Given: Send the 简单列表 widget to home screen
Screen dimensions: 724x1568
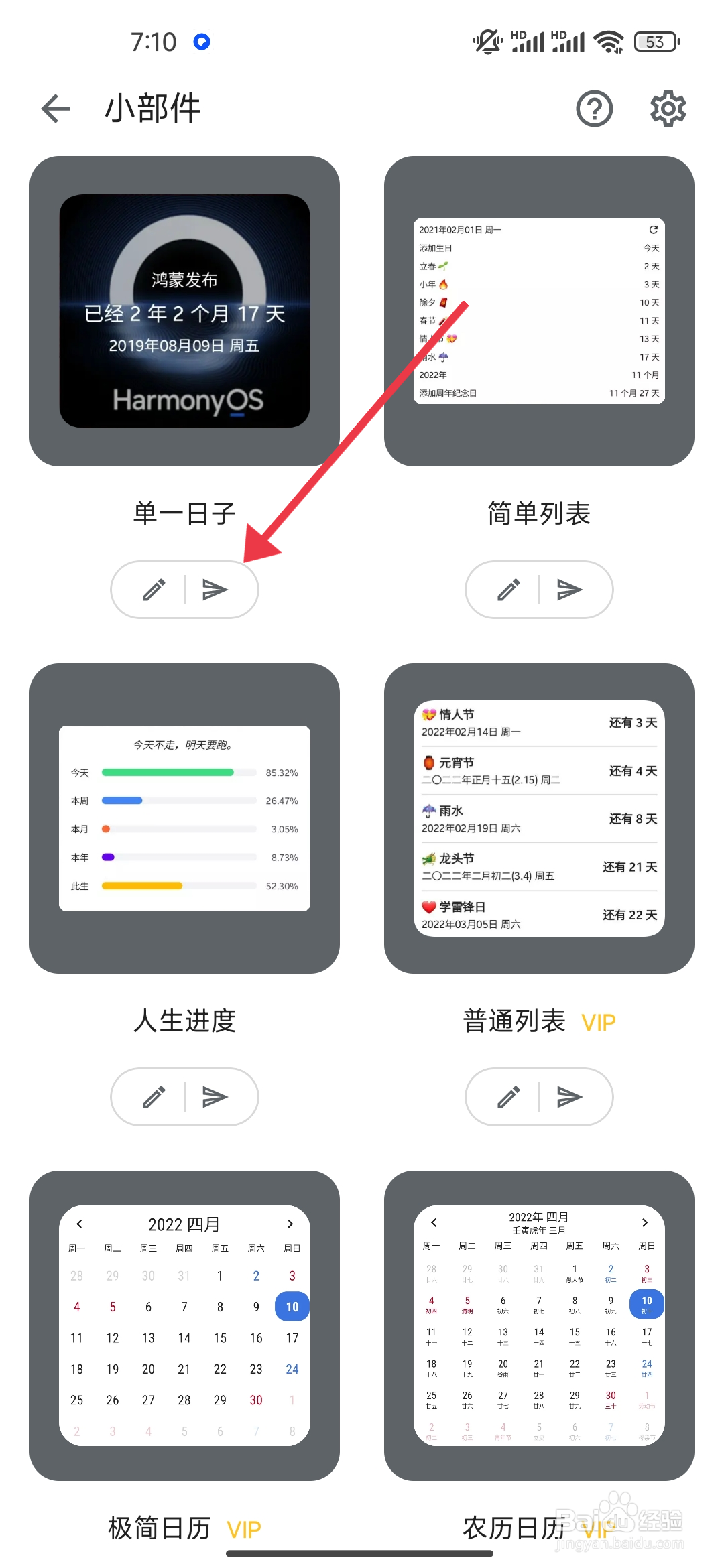Looking at the screenshot, I should [569, 589].
